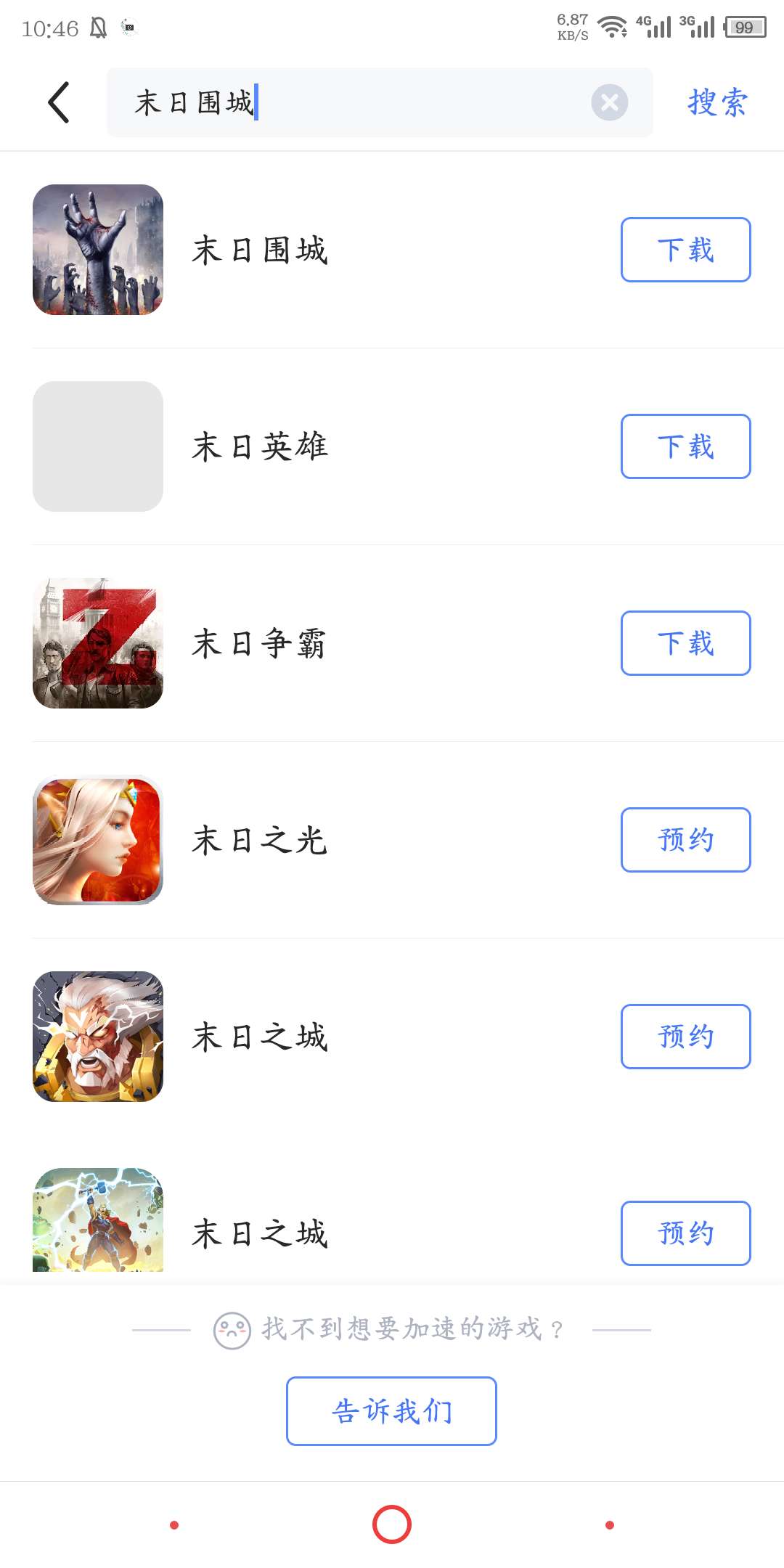784x1568 pixels.
Task: Select the 末日之光 search result
Action: (x=260, y=840)
